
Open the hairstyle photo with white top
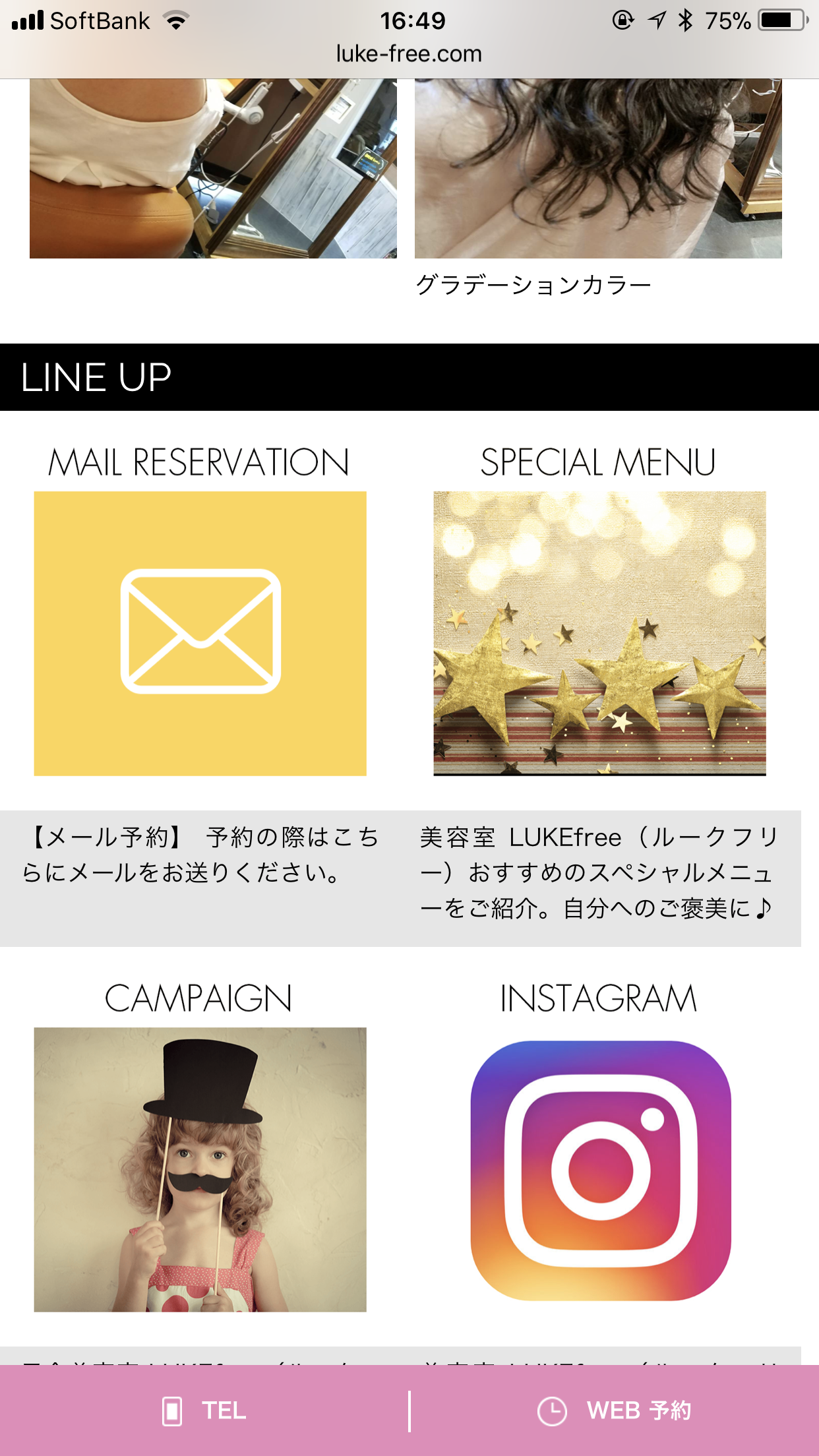point(213,168)
